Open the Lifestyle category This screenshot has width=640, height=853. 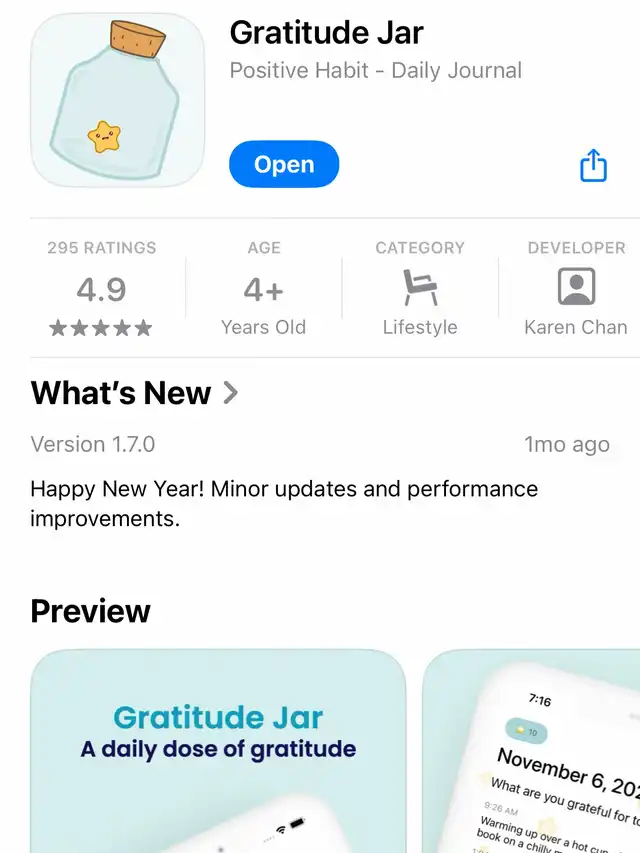420,289
